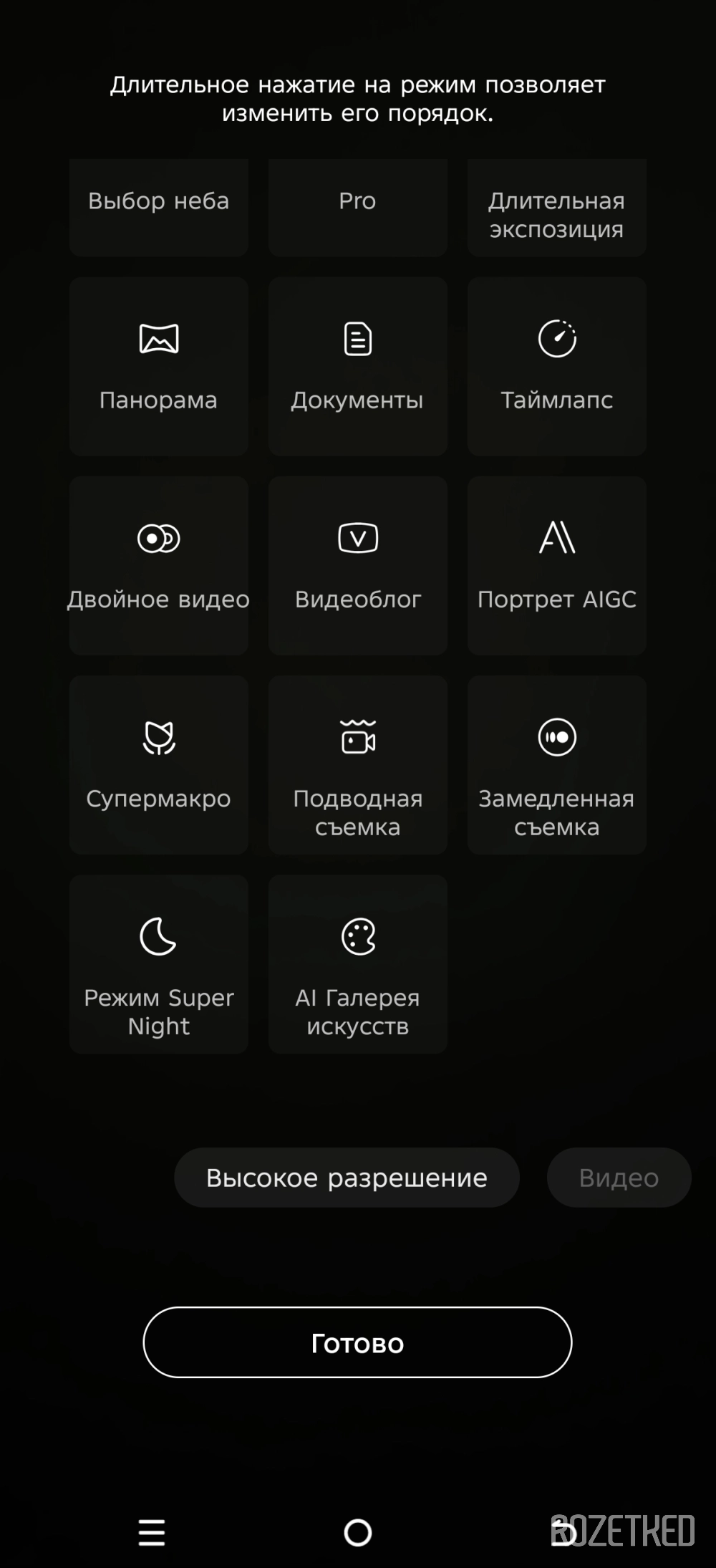Viewport: 716px width, 1568px height.
Task: Open Таймлапс mode
Action: click(x=556, y=367)
